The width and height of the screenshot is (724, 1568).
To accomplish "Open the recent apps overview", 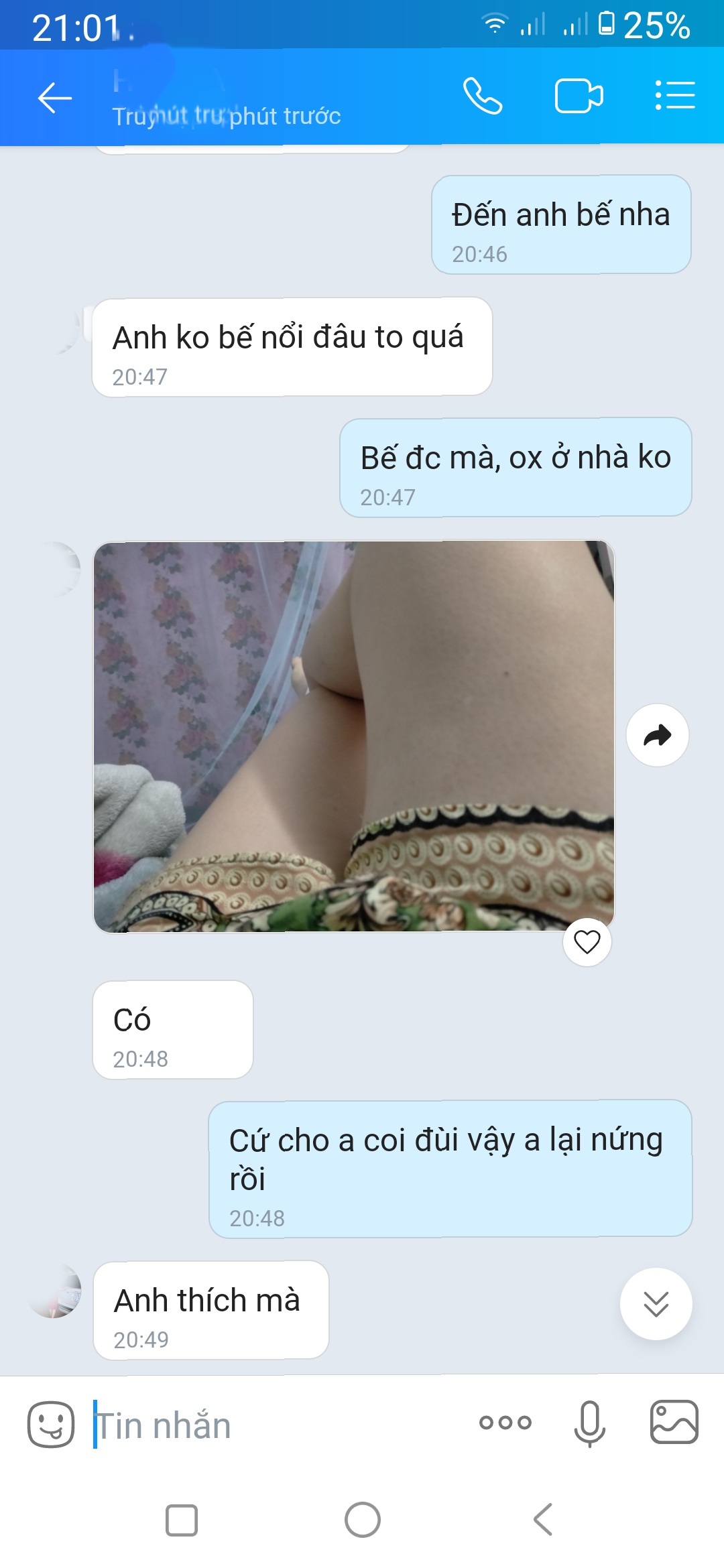I will pyautogui.click(x=182, y=1520).
